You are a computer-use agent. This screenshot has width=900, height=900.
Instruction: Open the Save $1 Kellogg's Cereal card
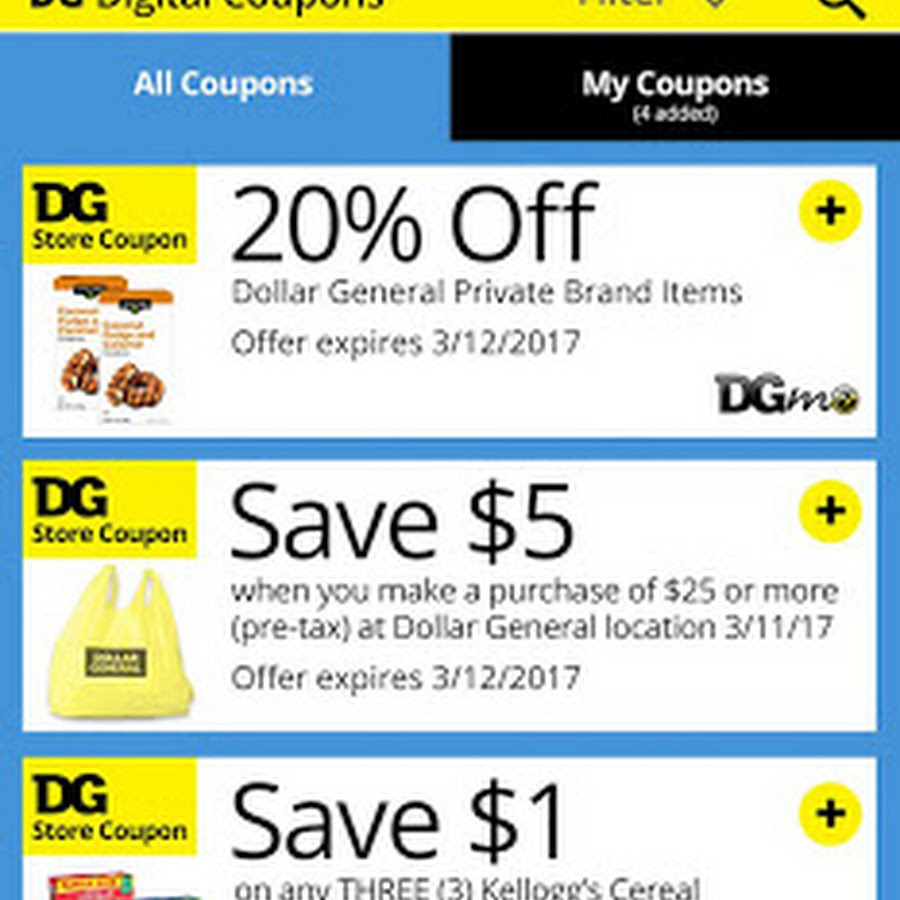tap(449, 829)
